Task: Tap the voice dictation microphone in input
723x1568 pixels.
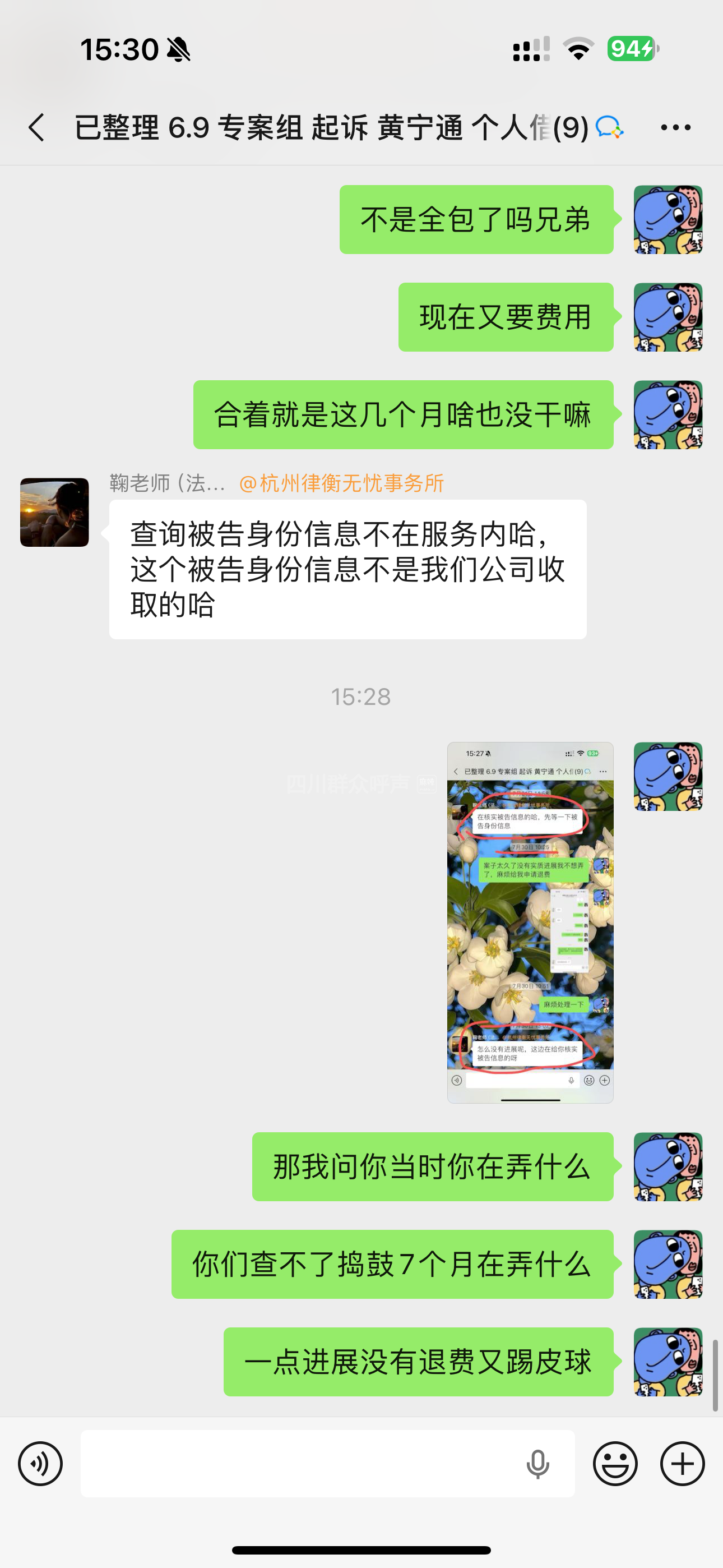Action: 537,1464
